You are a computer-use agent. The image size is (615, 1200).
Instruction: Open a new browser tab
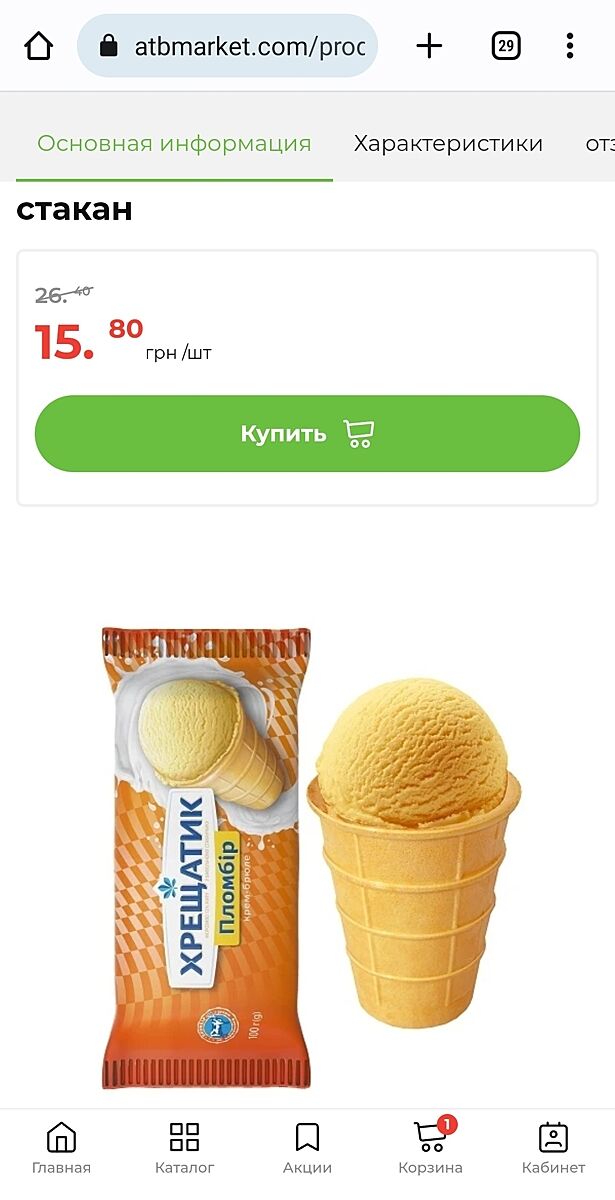[429, 46]
